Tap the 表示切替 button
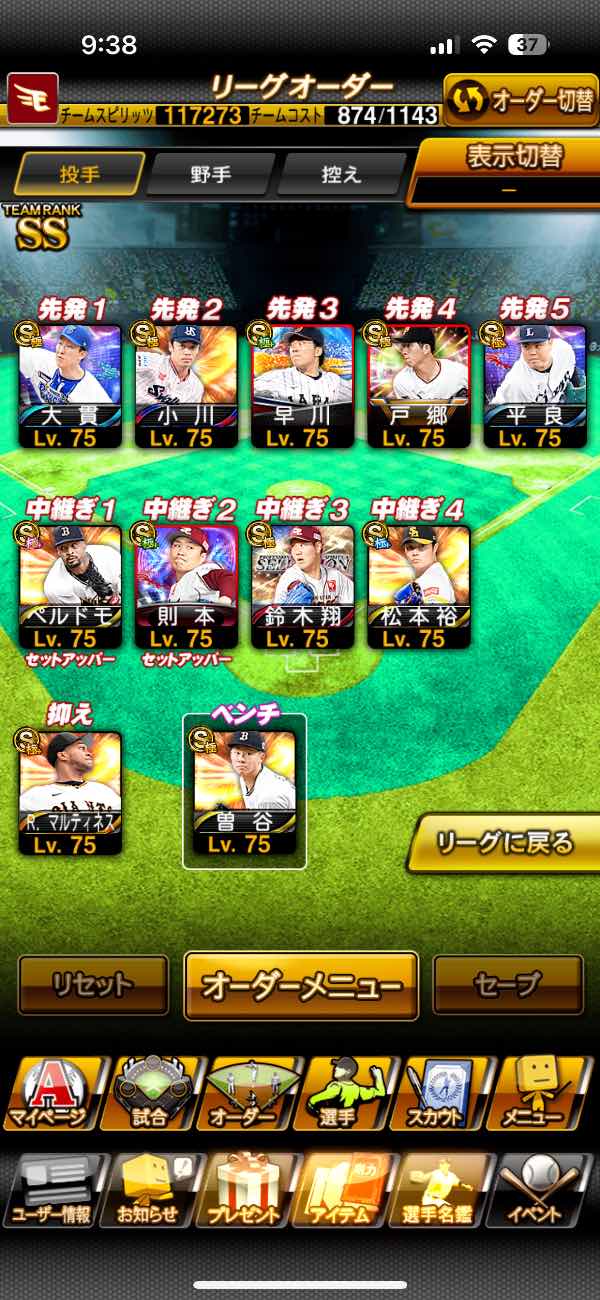Viewport: 600px width, 1300px height. tap(504, 171)
